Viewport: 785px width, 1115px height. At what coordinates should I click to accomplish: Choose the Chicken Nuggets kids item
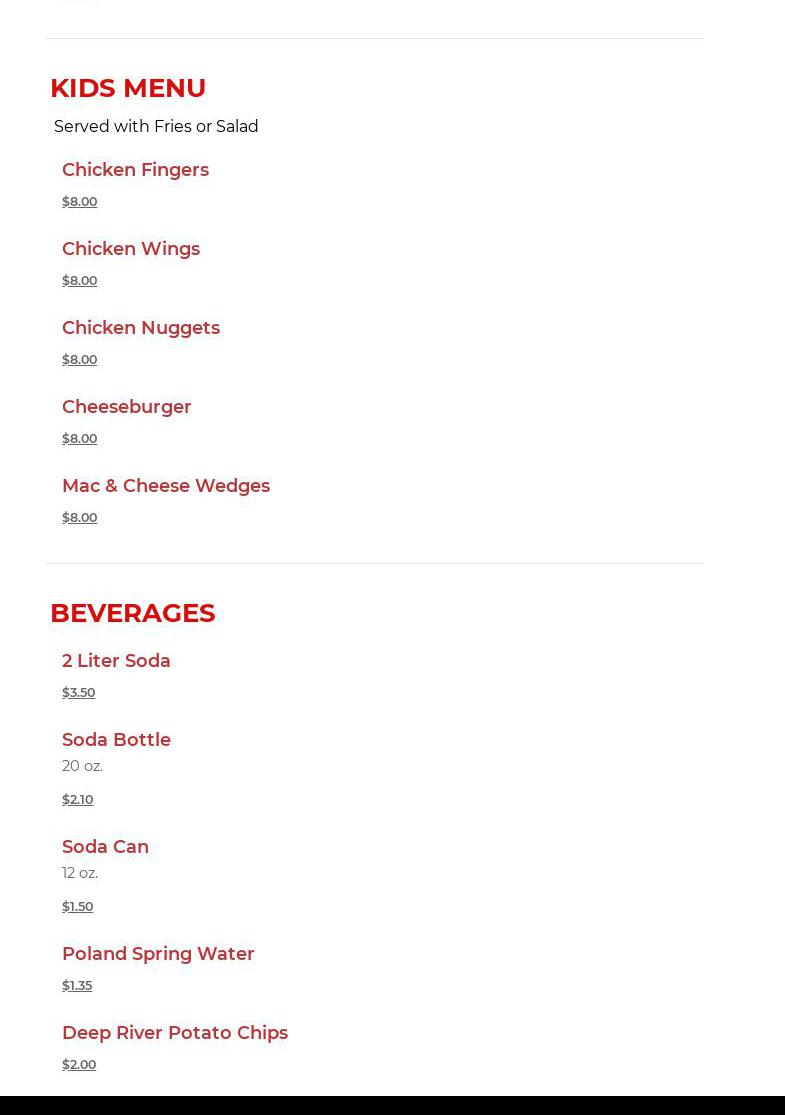[141, 328]
